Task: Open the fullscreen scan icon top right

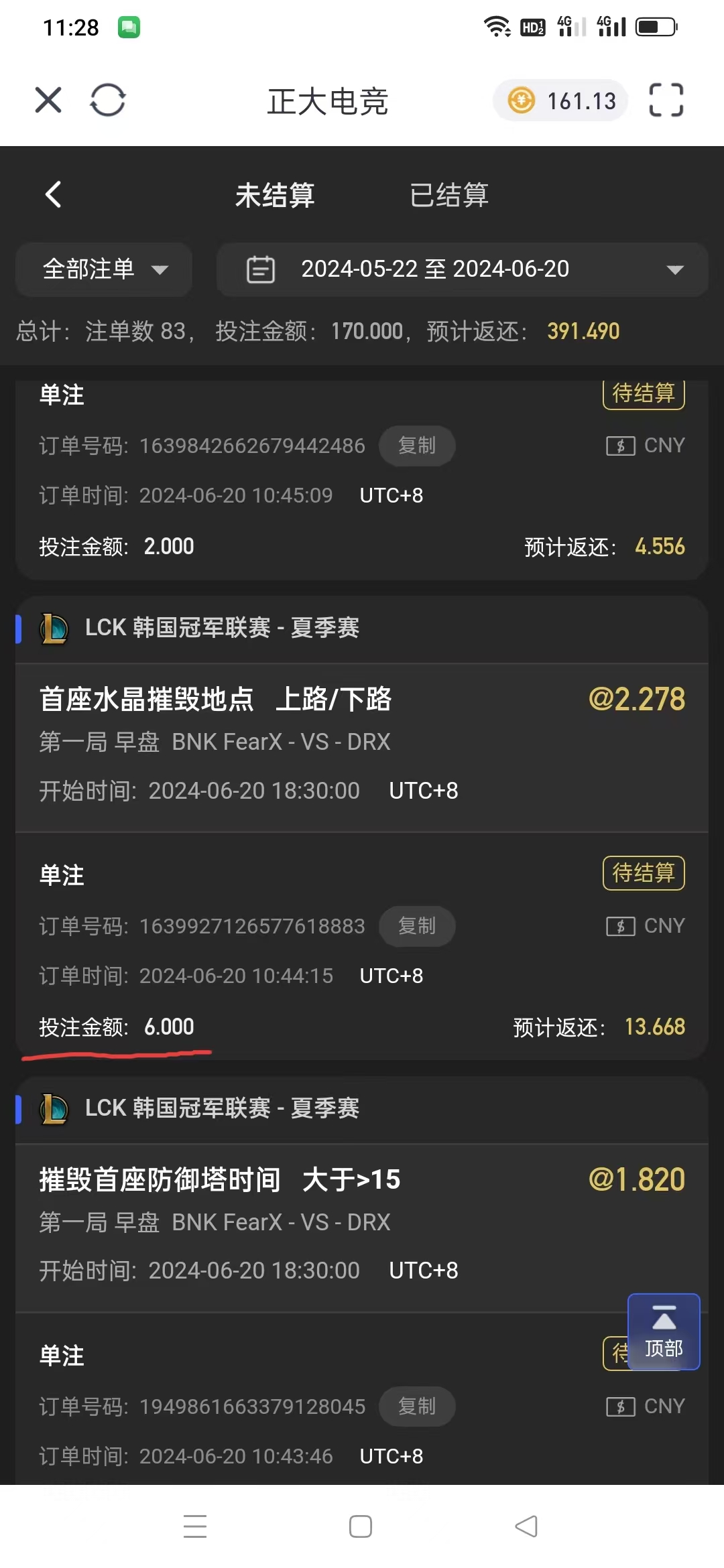Action: pos(664,101)
